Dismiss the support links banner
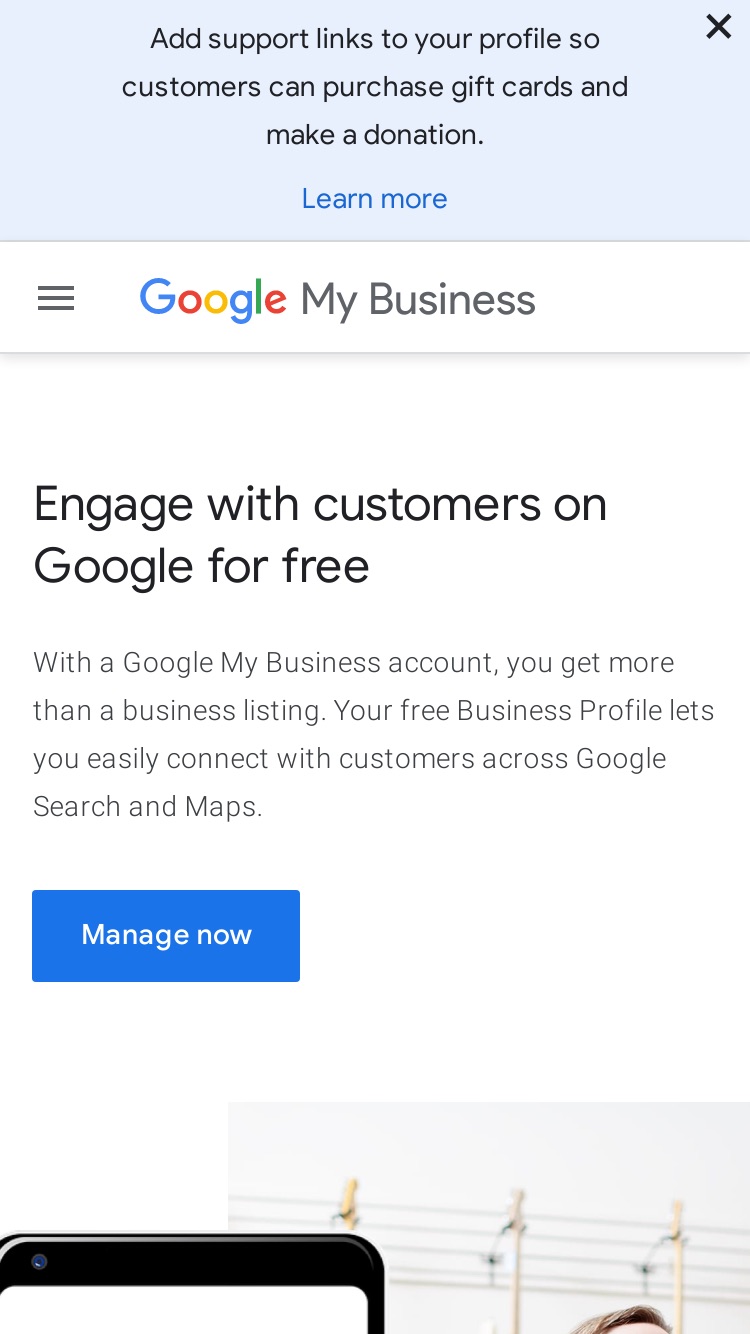Viewport: 750px width, 1334px height. (x=718, y=27)
